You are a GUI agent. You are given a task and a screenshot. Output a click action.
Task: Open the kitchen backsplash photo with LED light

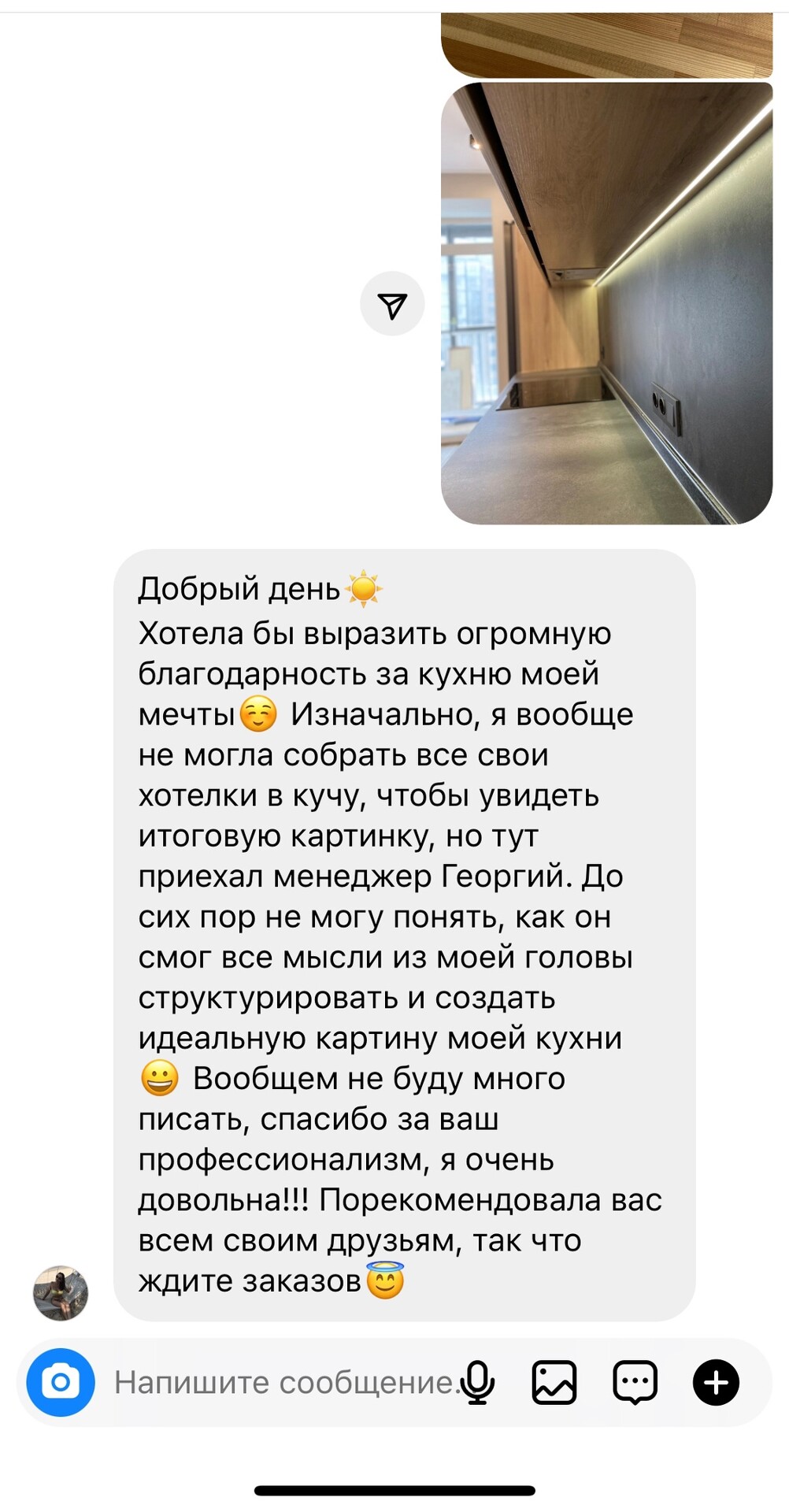coord(606,303)
